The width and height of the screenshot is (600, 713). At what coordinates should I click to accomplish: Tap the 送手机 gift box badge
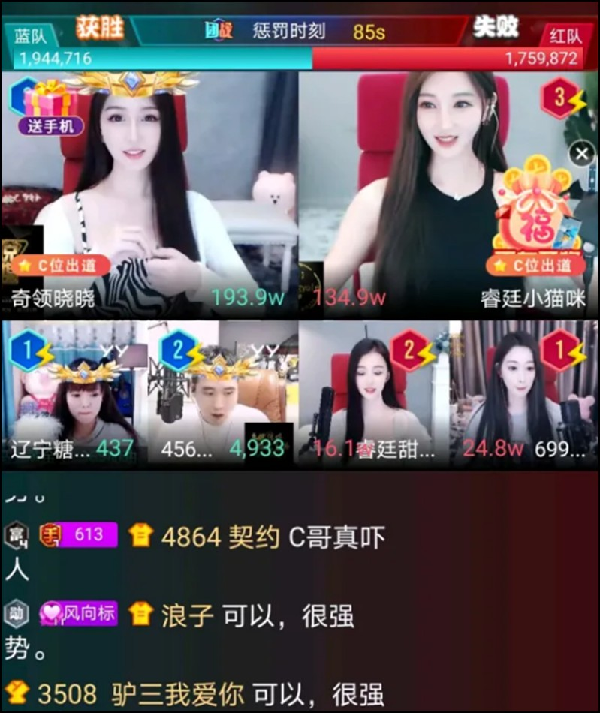click(x=50, y=110)
